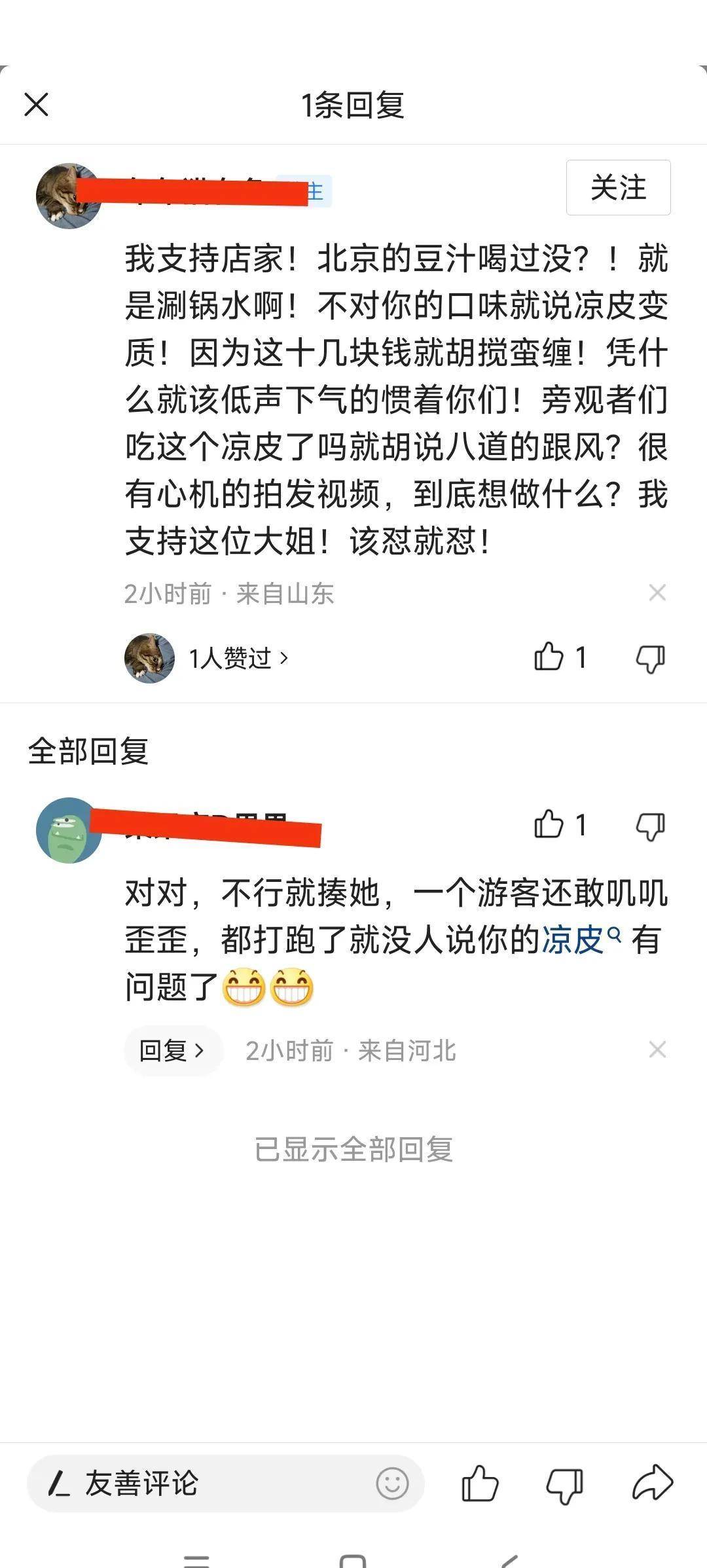Like the reply from 河北
This screenshot has width=707, height=1568.
[549, 825]
